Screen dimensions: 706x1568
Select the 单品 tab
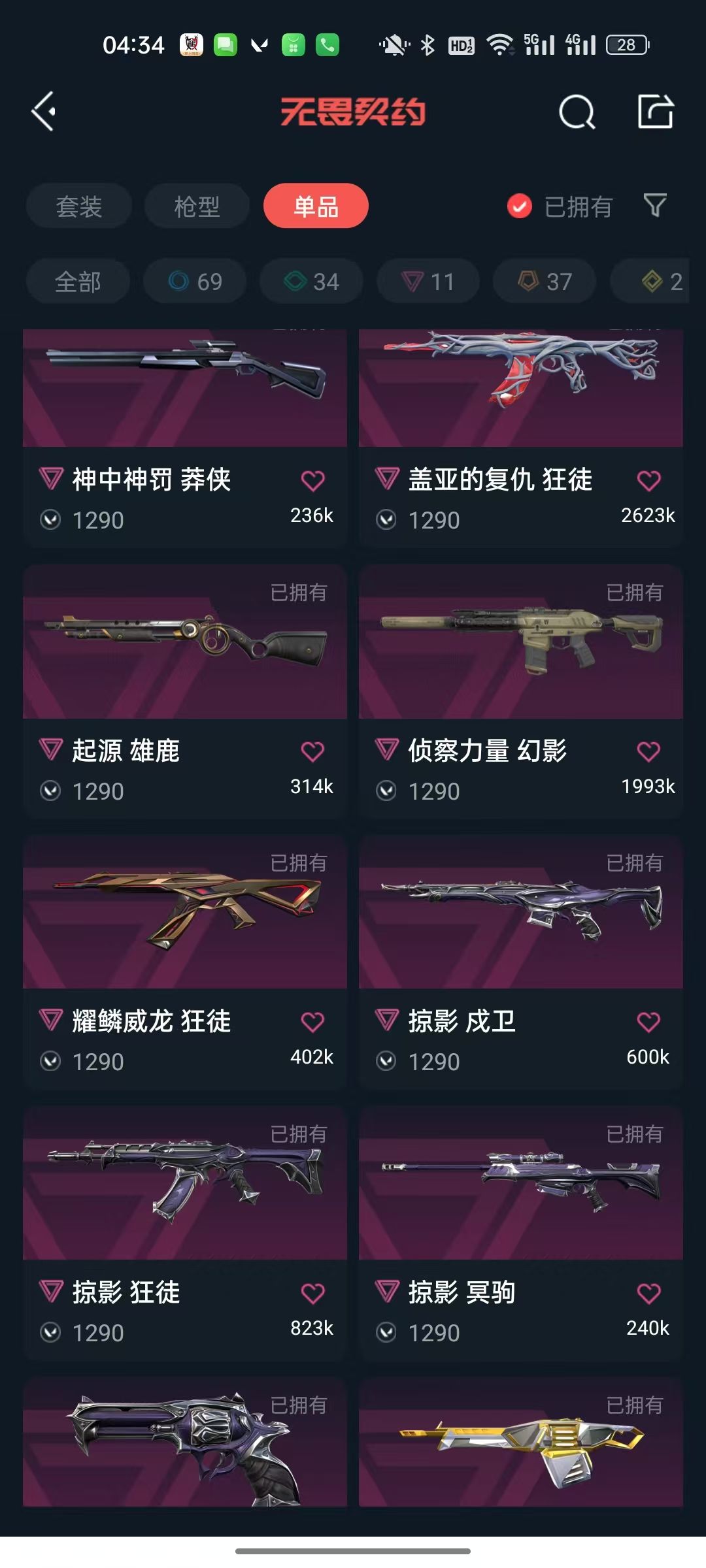(x=316, y=206)
